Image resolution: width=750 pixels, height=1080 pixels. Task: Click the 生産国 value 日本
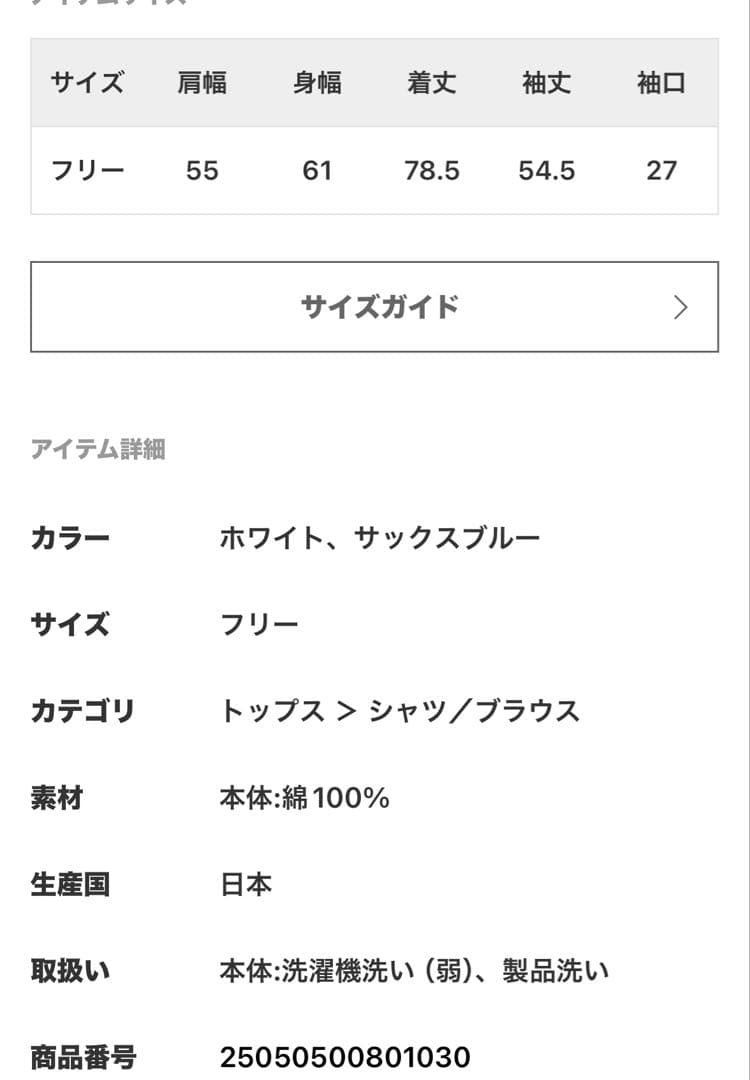(x=242, y=884)
